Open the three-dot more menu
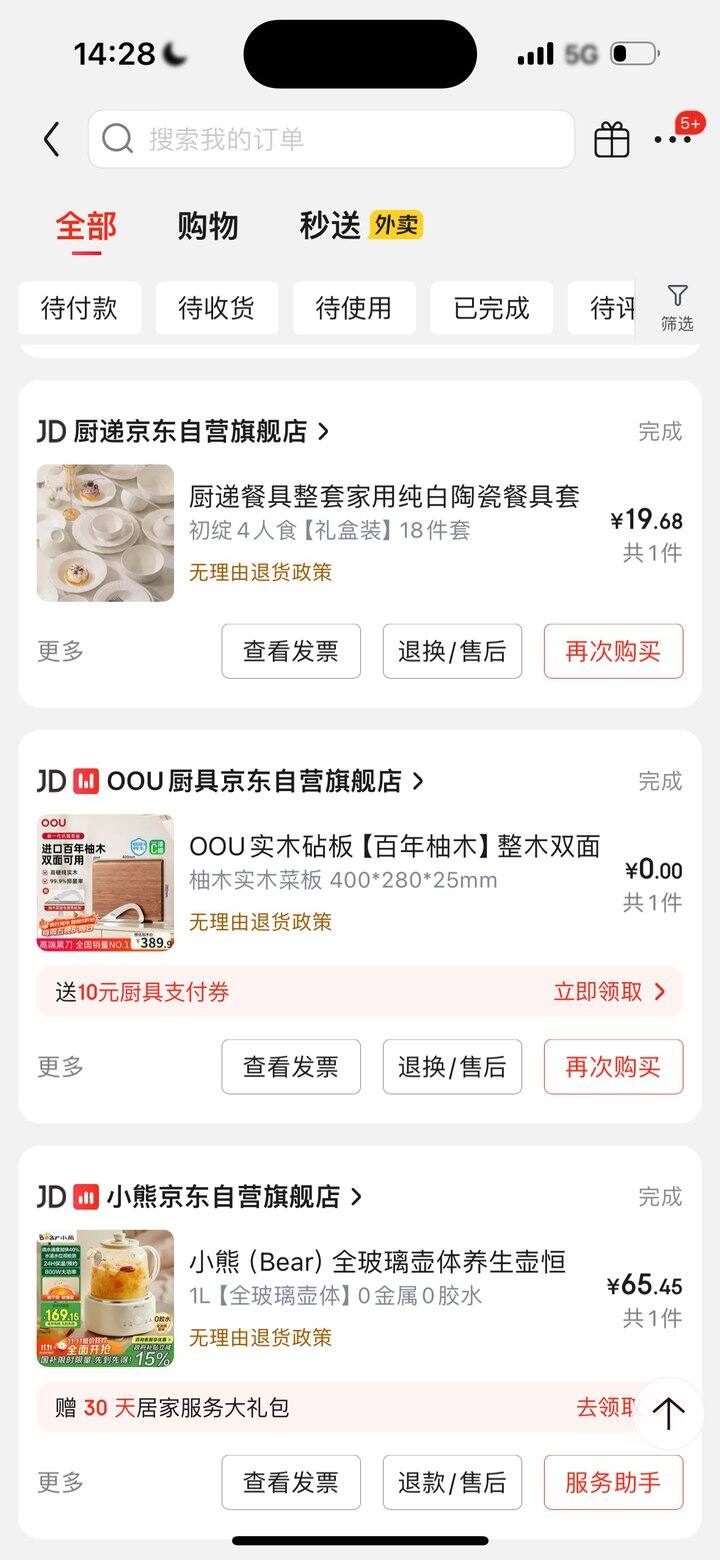Screen dimensions: 720x1560 click(x=672, y=140)
